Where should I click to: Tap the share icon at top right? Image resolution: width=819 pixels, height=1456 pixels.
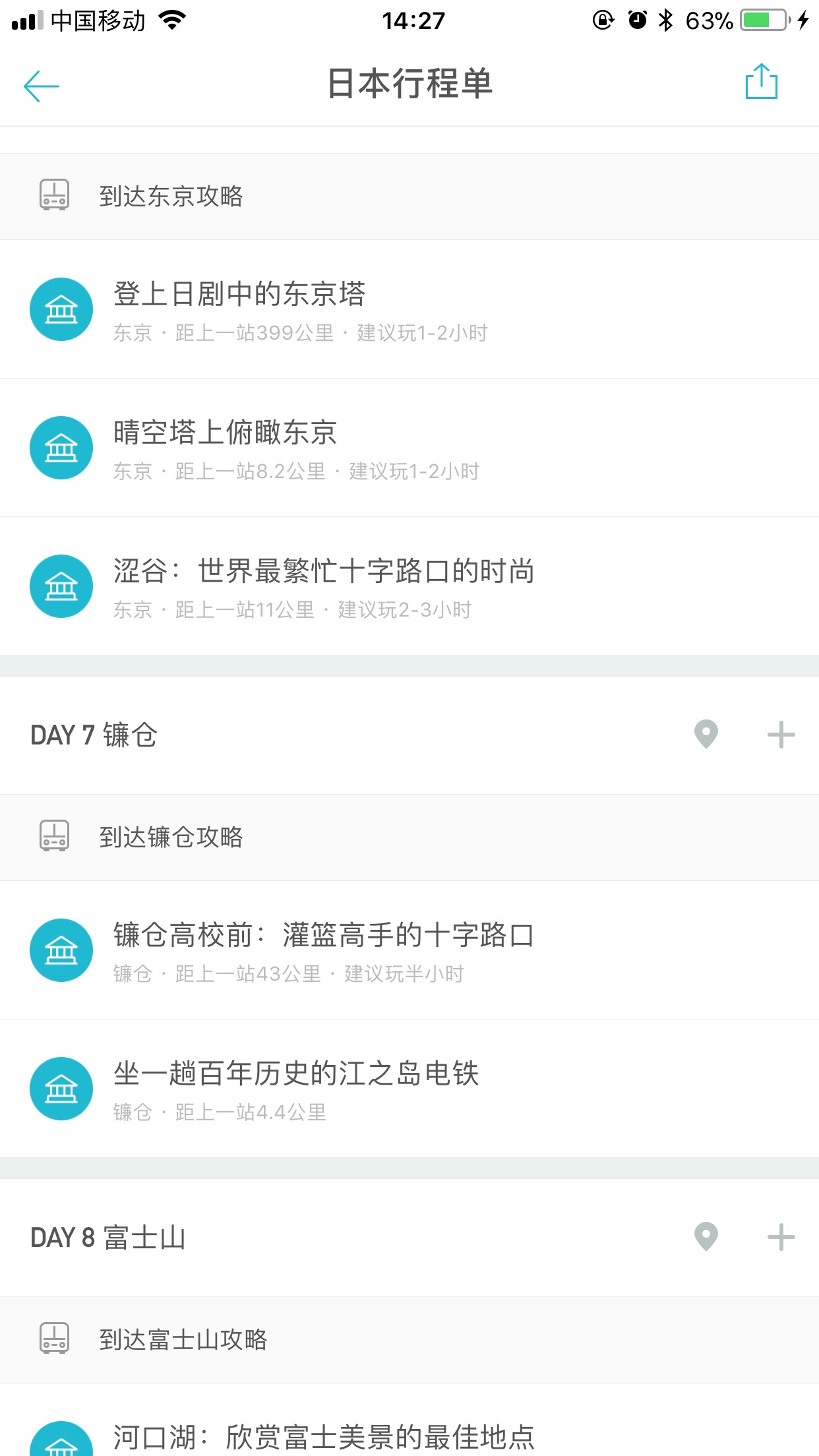point(762,84)
